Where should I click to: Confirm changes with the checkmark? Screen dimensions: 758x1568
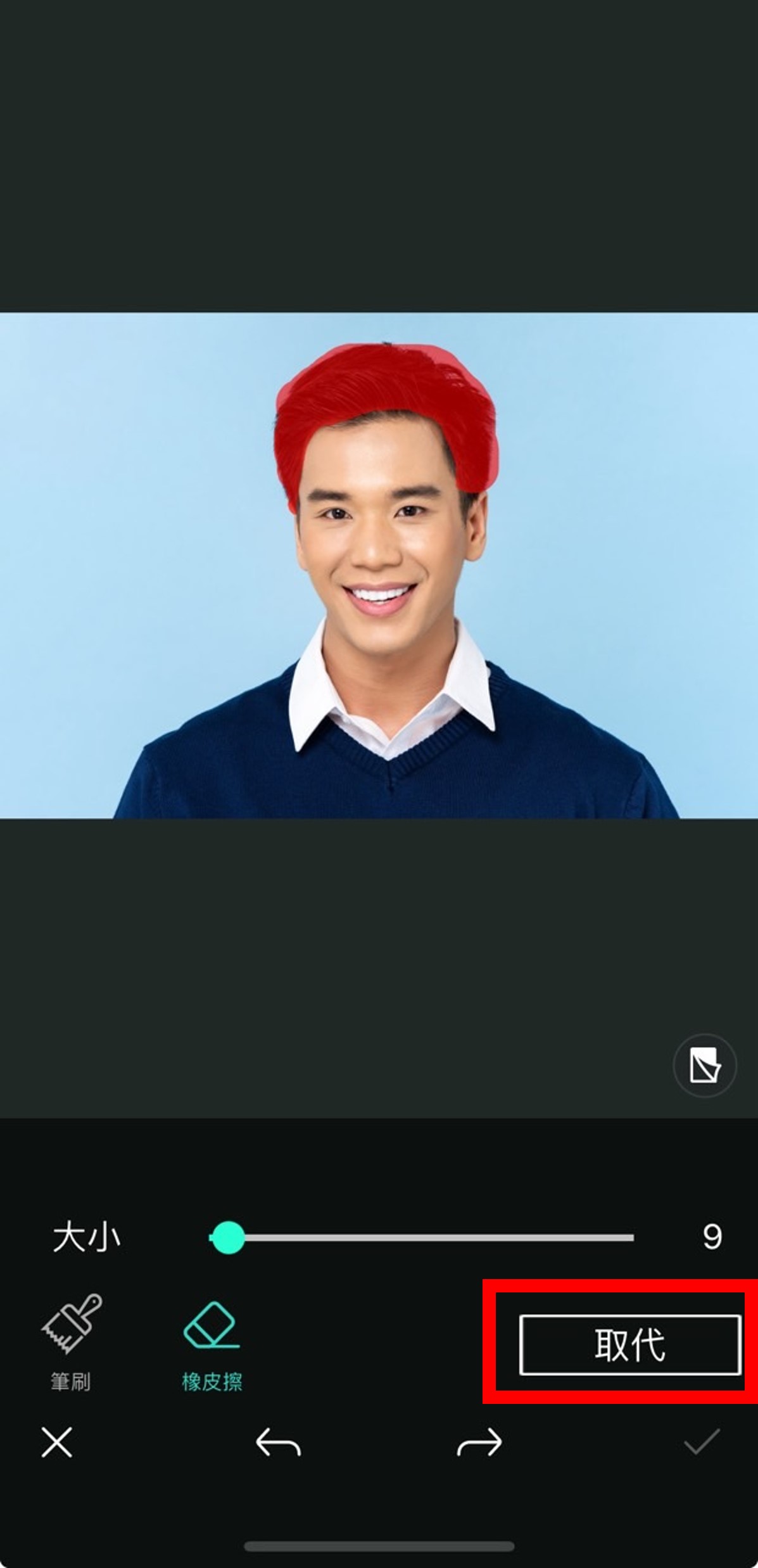pos(702,1443)
